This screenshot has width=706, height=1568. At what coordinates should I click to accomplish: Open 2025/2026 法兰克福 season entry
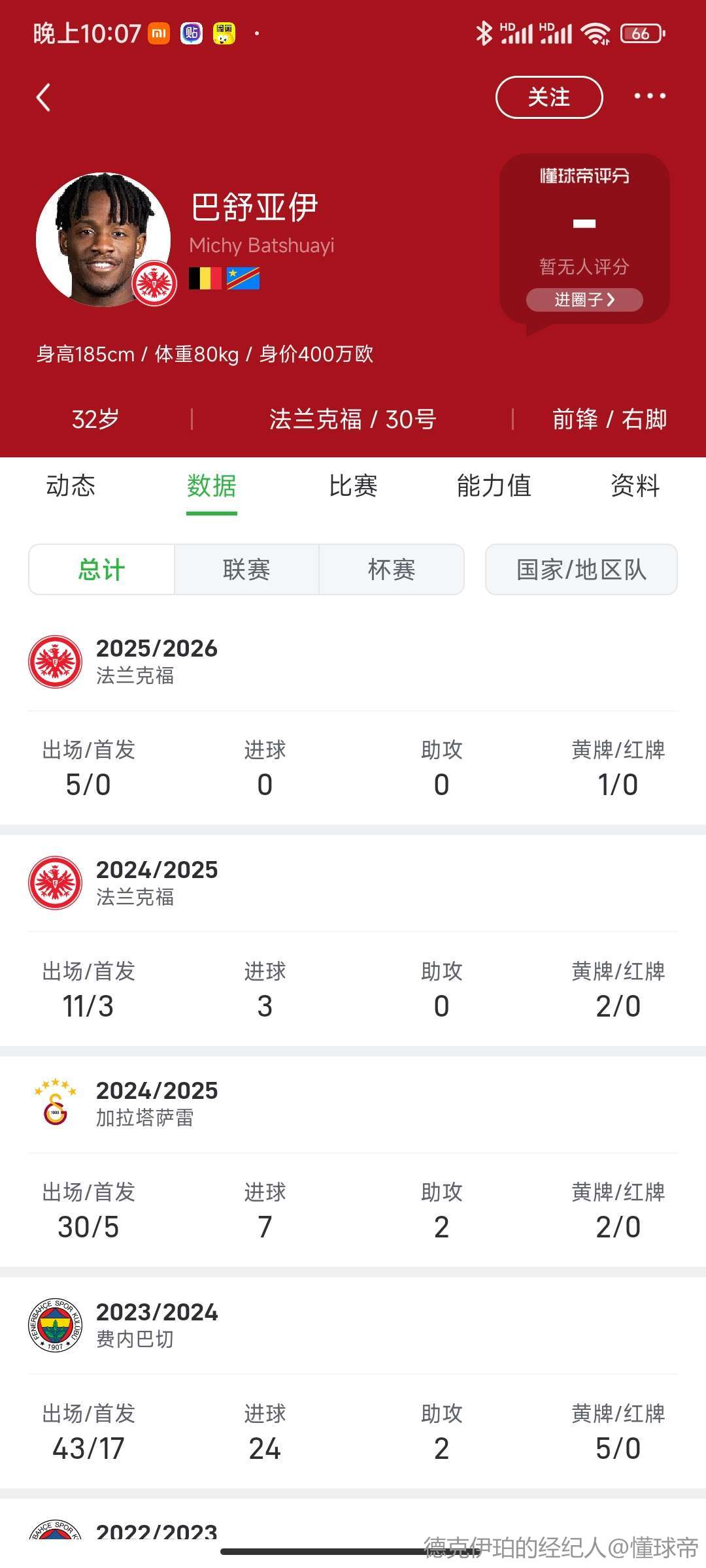(157, 661)
